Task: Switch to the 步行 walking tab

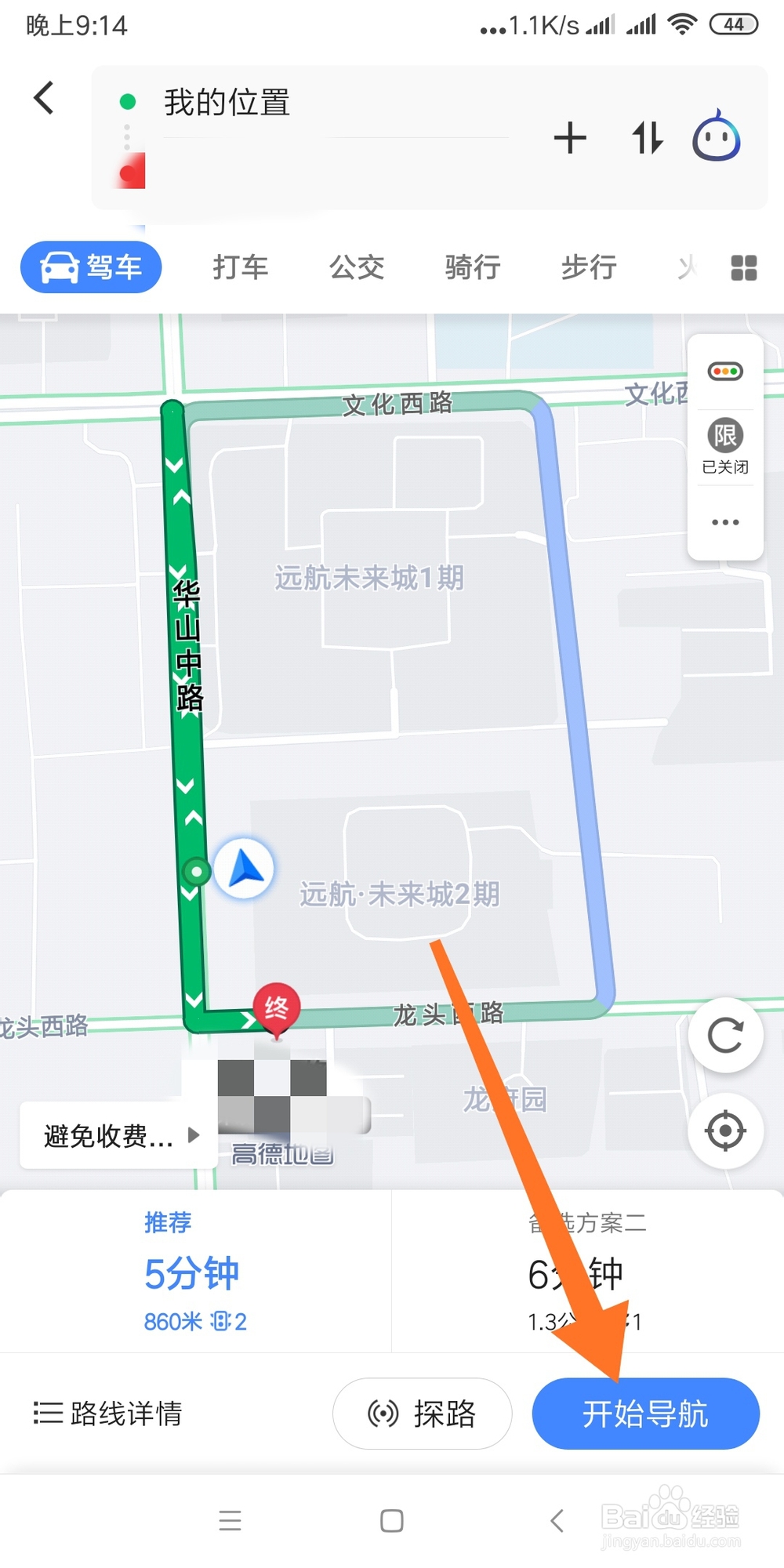Action: click(x=588, y=267)
